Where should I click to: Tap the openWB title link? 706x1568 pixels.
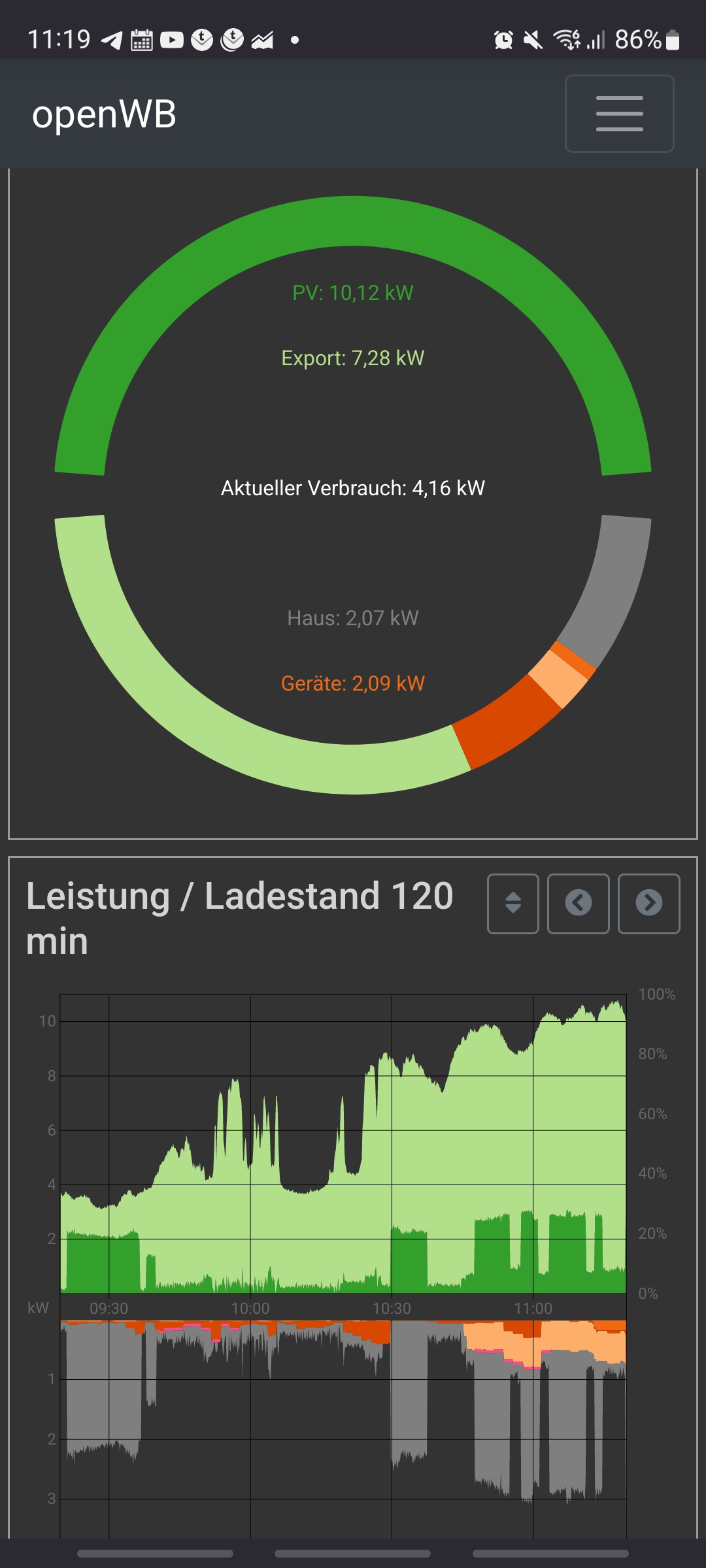[105, 114]
